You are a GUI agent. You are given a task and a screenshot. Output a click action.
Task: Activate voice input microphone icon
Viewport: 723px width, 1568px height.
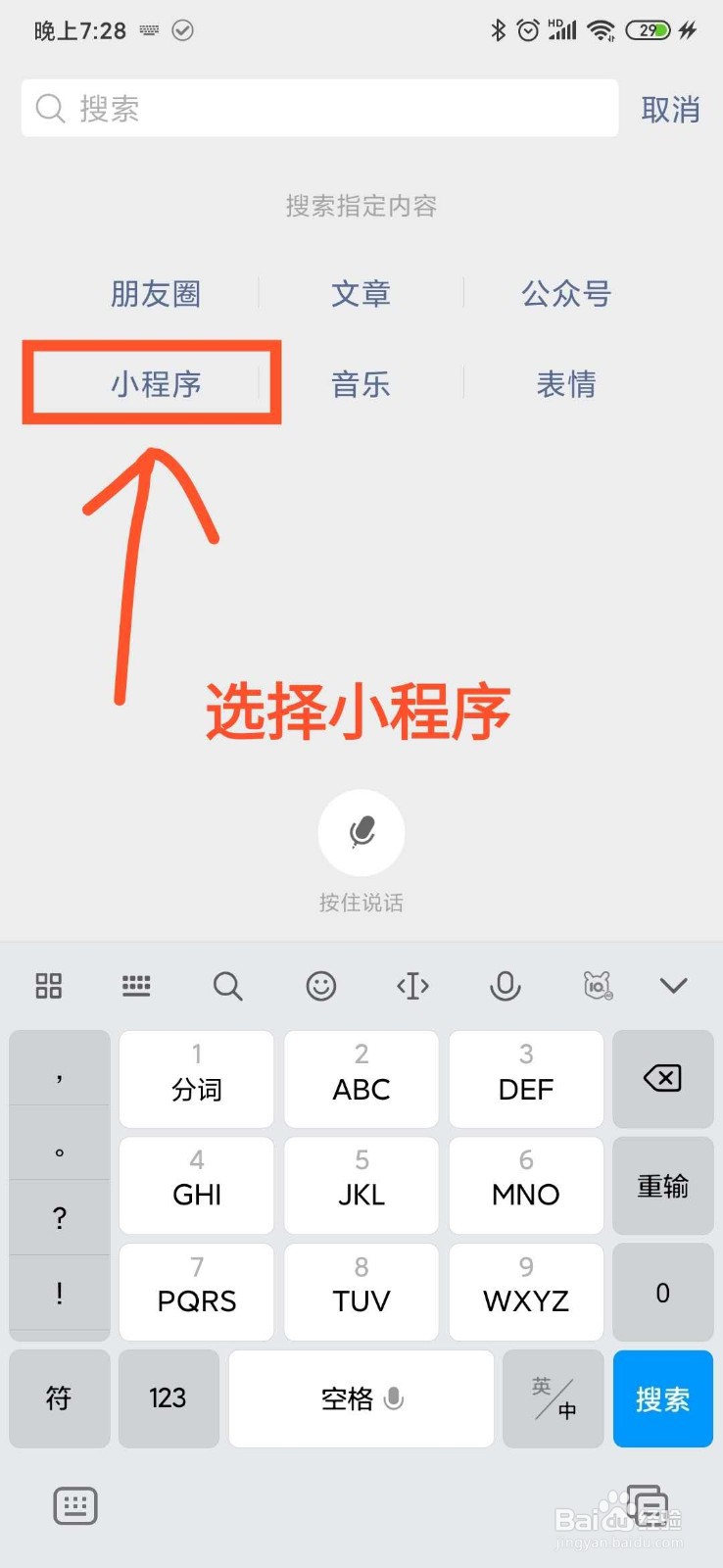tap(505, 986)
